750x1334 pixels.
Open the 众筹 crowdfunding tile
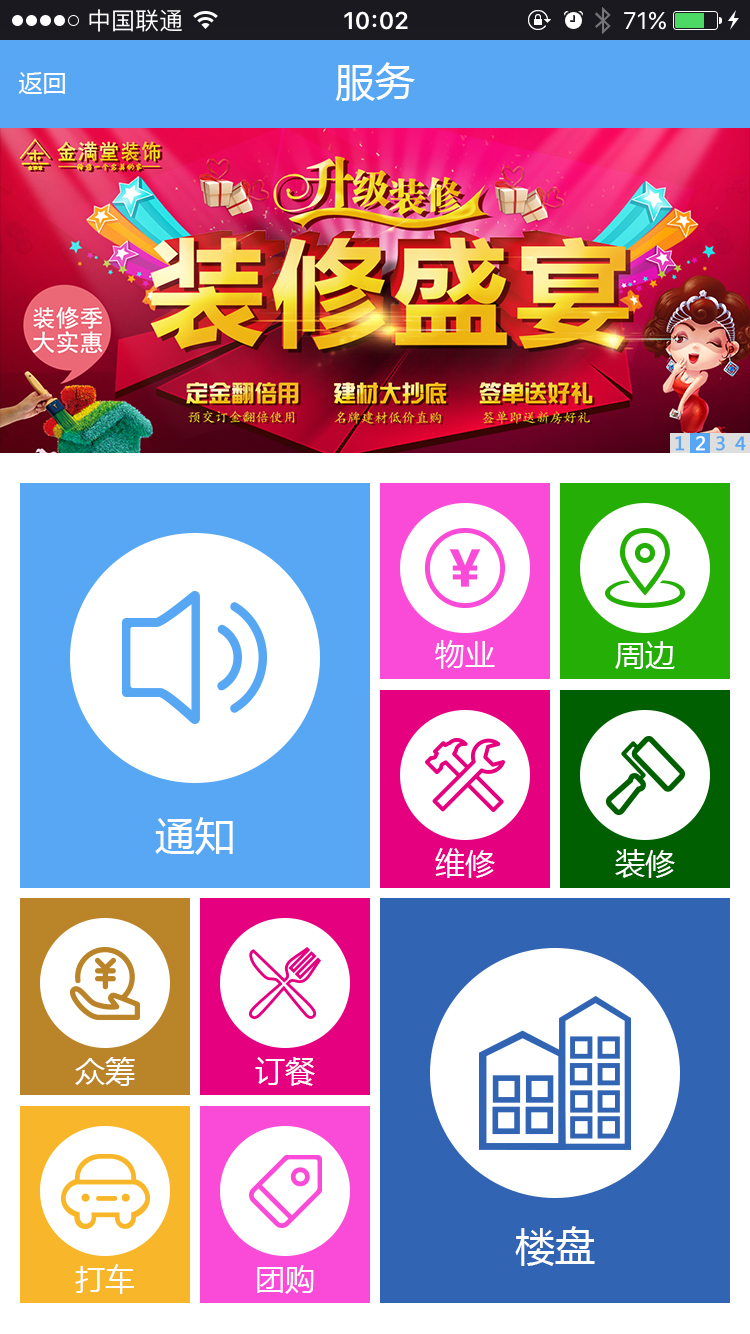105,996
